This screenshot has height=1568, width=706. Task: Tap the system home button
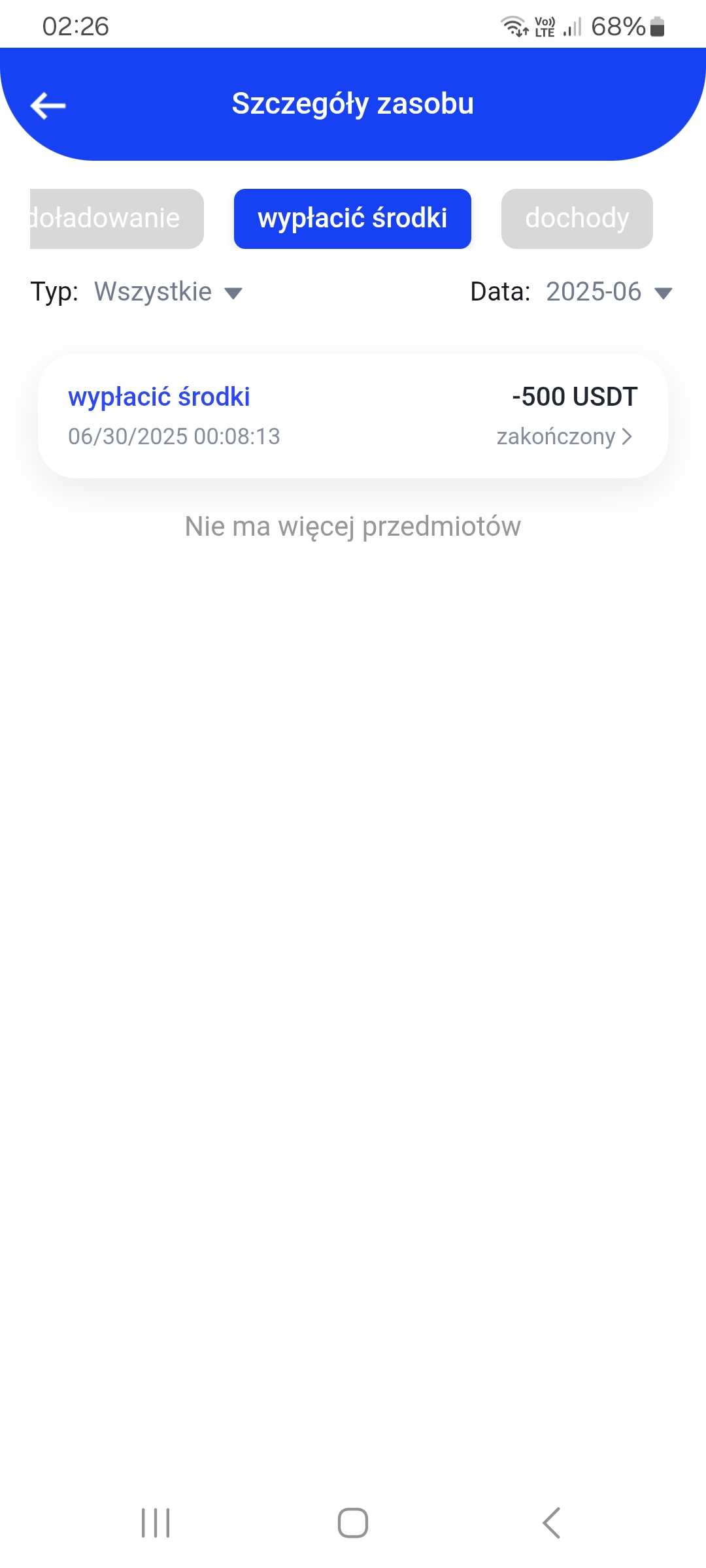click(x=353, y=1523)
